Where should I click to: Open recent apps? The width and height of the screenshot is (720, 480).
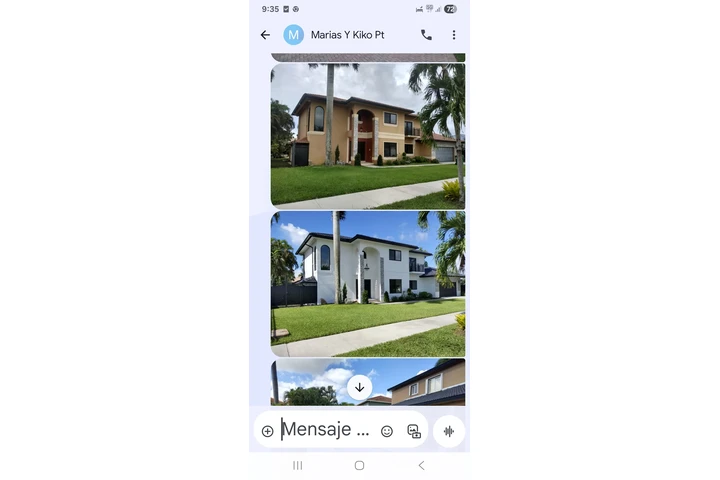[297, 465]
